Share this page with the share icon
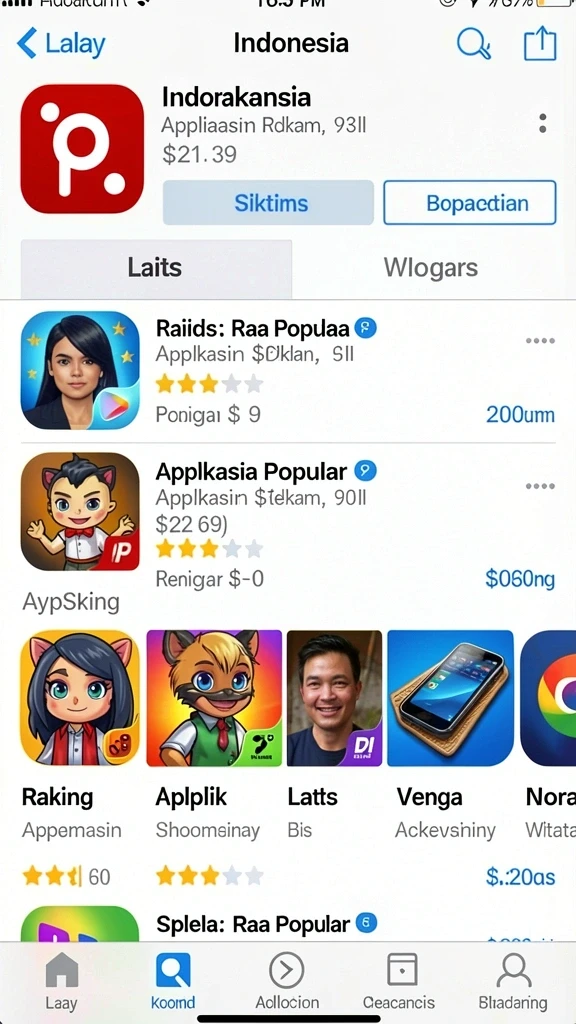 [x=540, y=44]
